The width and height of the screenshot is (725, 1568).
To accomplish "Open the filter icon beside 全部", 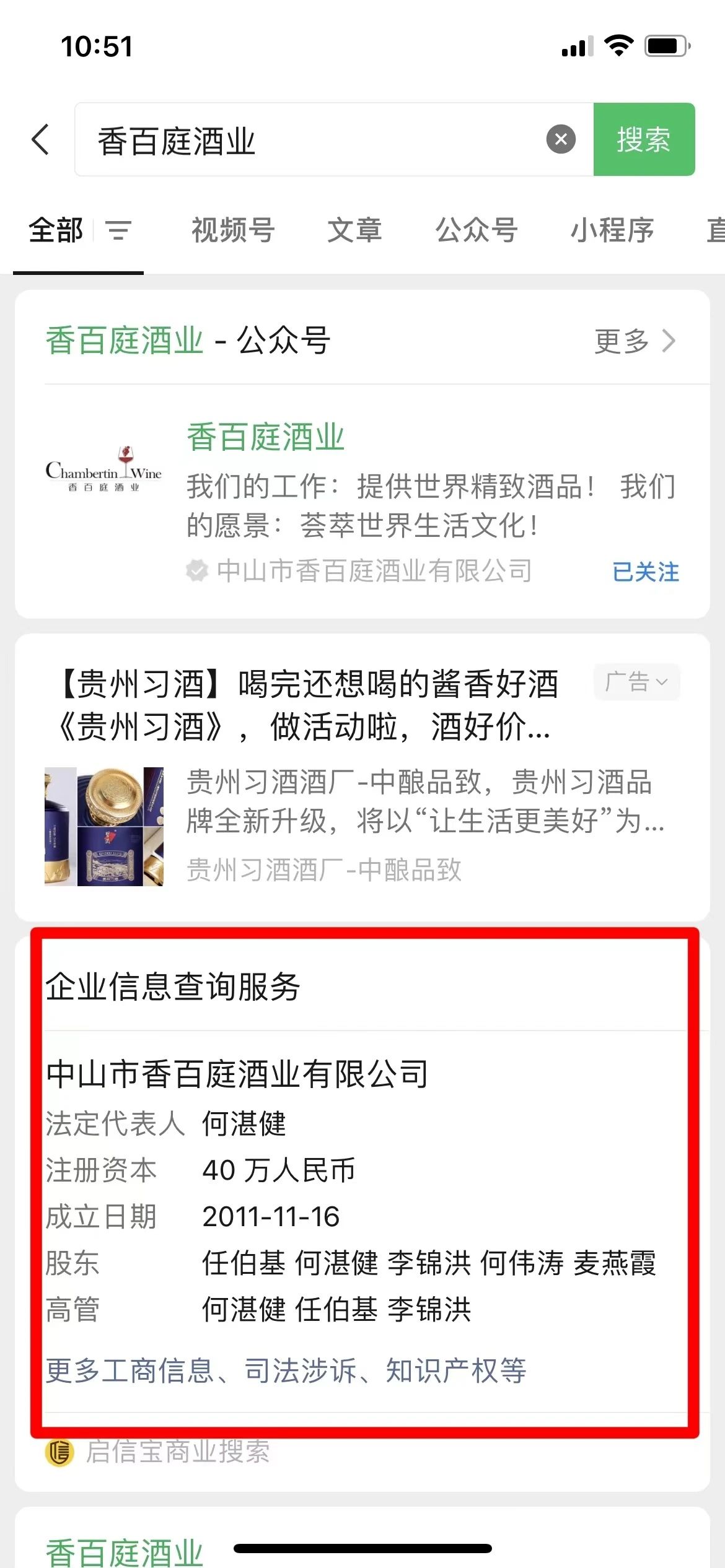I will [118, 230].
